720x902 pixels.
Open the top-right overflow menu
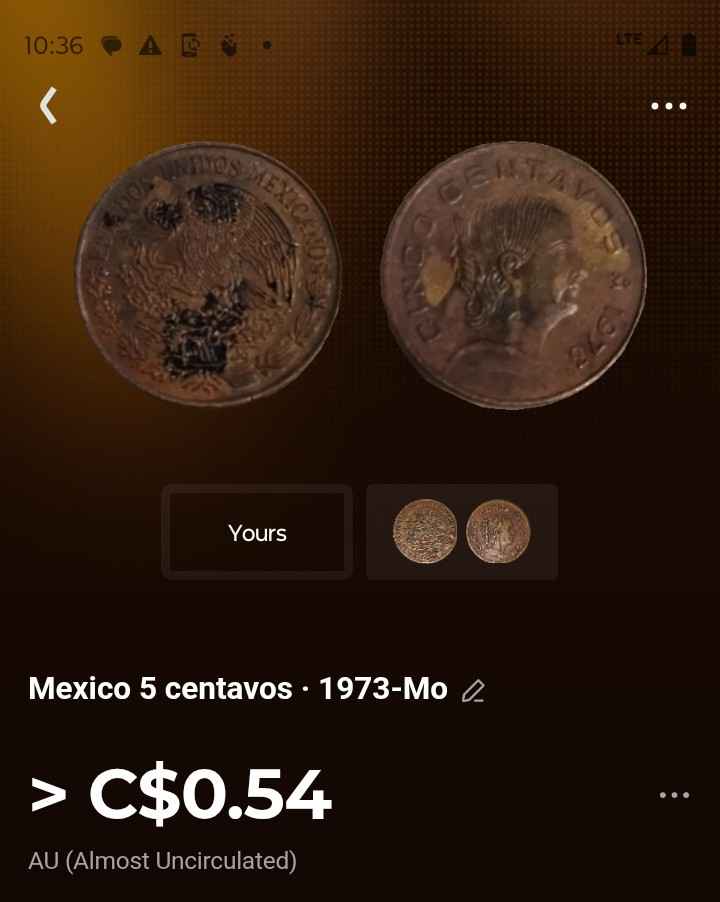tap(668, 106)
